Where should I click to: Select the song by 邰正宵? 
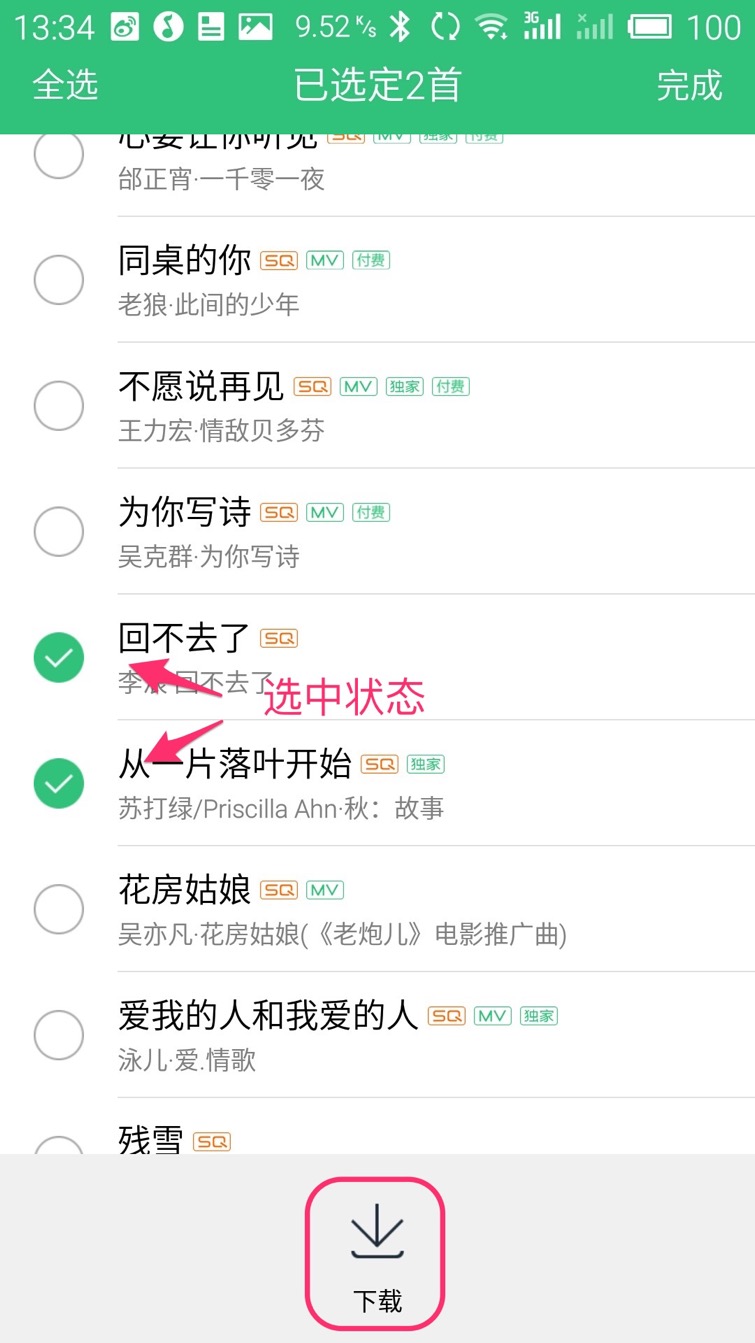(x=59, y=157)
